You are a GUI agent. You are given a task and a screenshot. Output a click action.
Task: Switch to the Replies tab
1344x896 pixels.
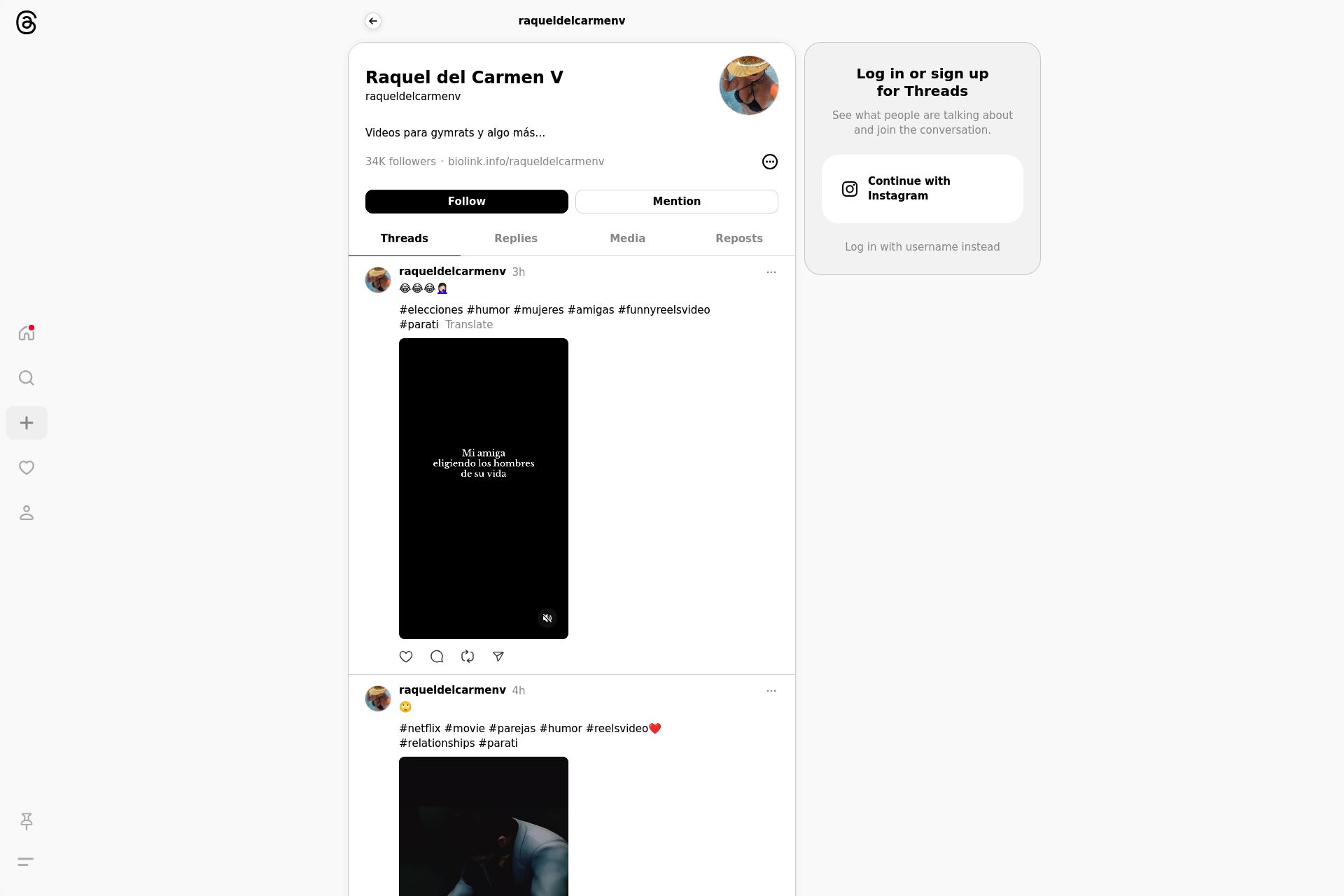(x=515, y=239)
